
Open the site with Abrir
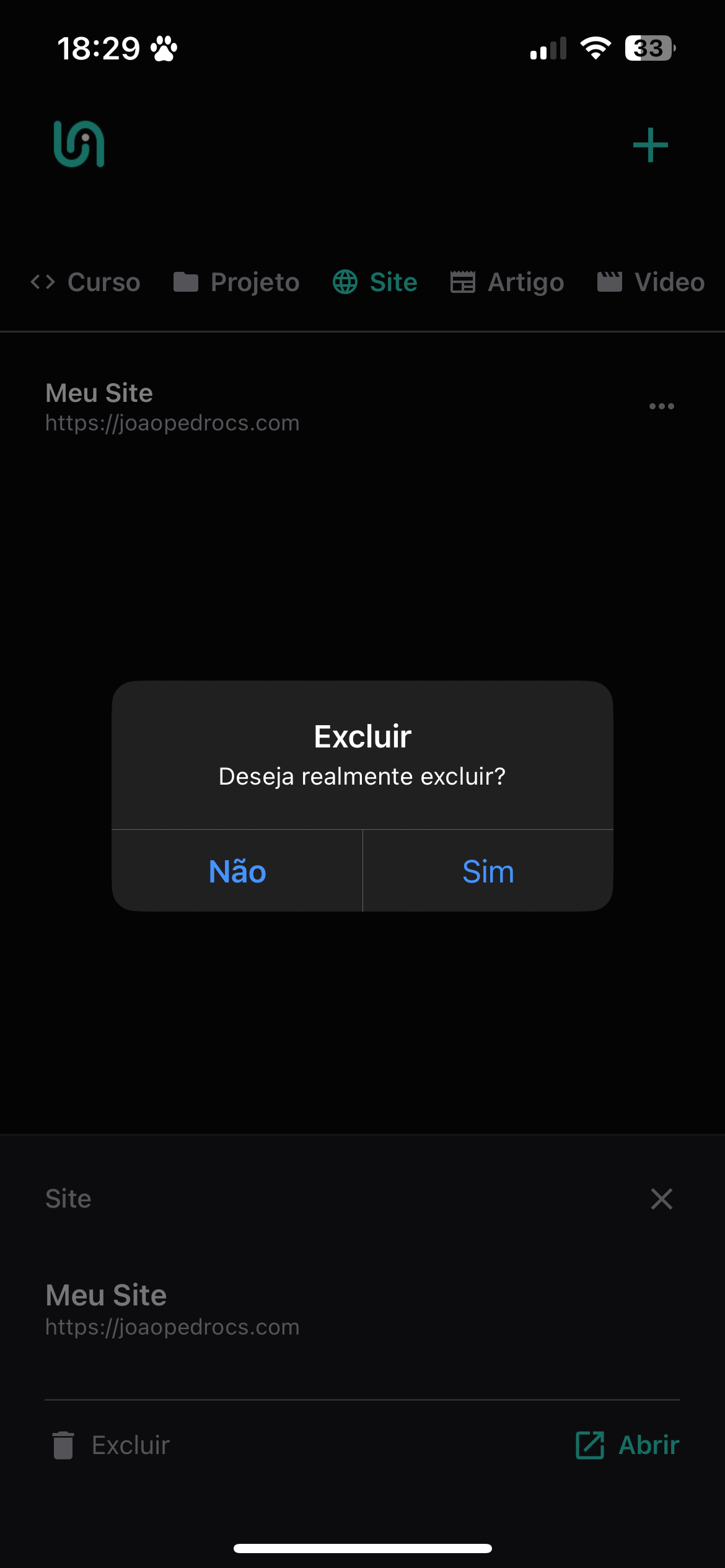(x=627, y=1445)
